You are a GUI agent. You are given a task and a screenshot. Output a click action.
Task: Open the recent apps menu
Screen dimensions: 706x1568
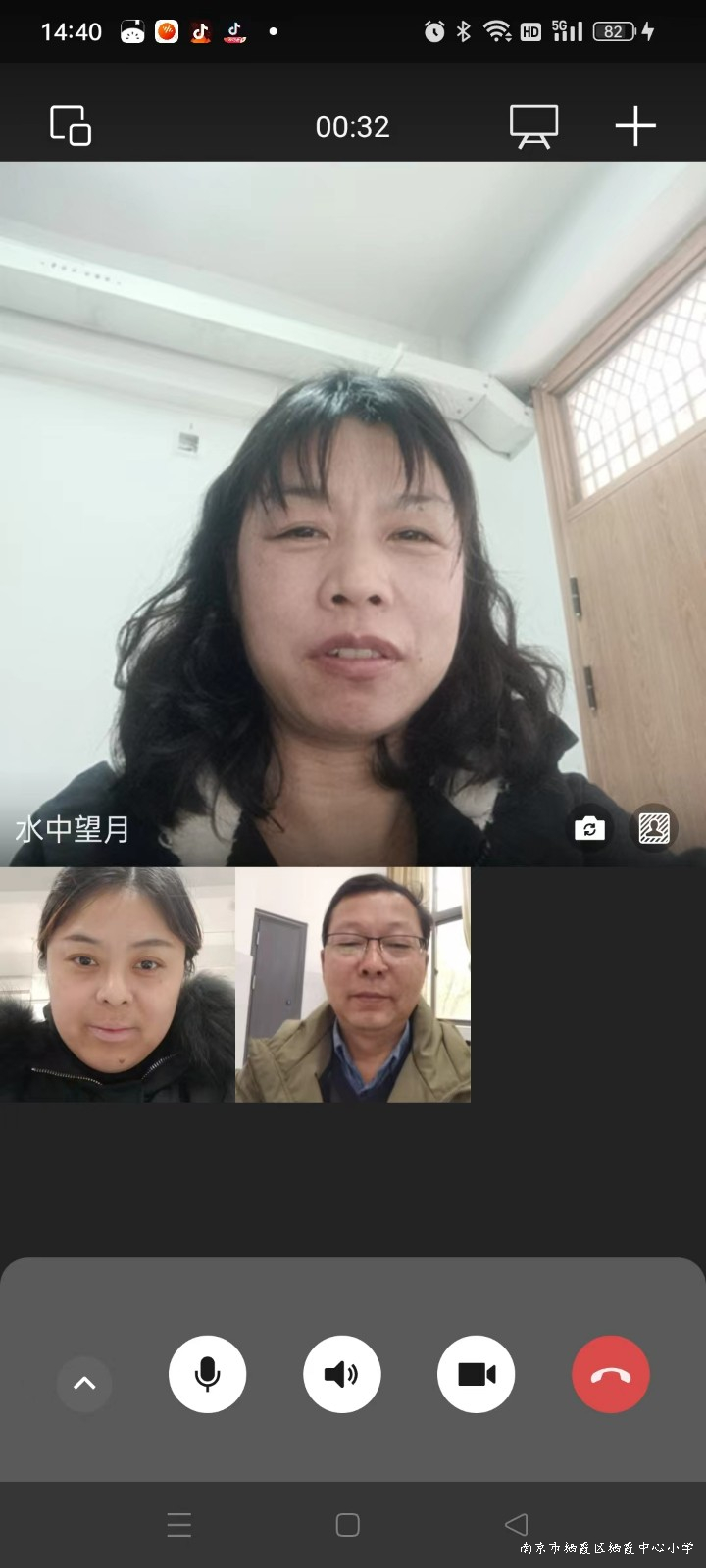click(179, 1524)
